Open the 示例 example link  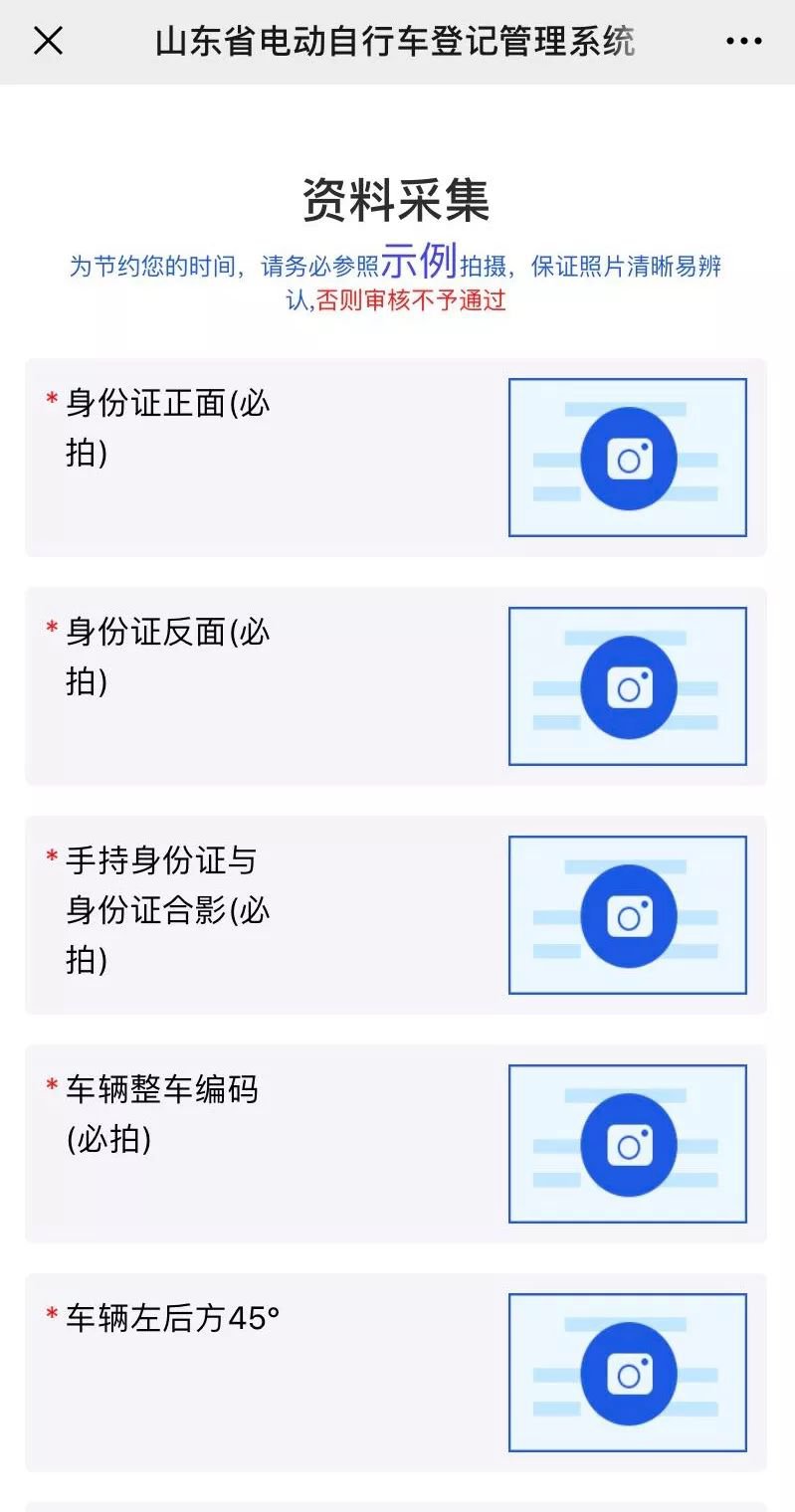pos(418,262)
